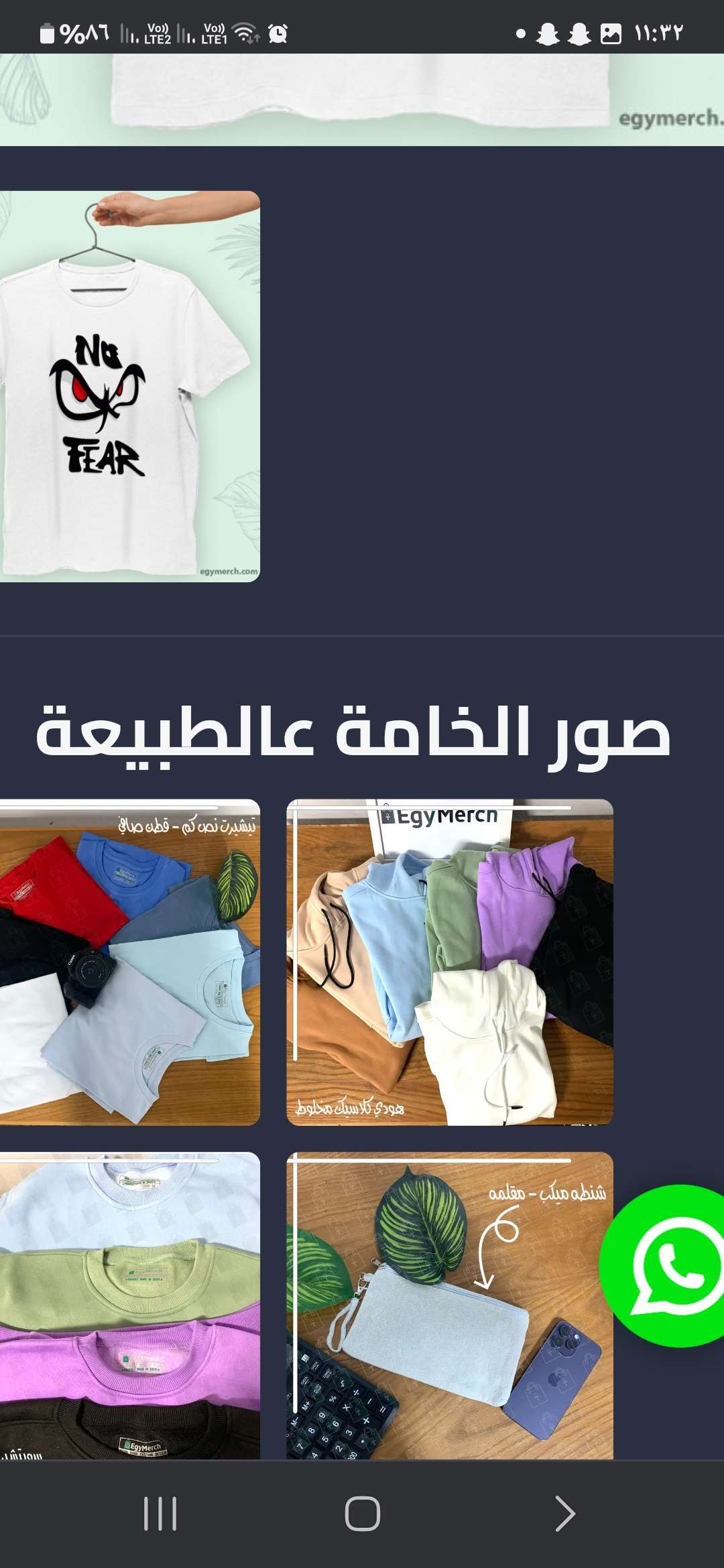724x1568 pixels.
Task: Open the No Fear t-shirt product image
Action: 129,387
